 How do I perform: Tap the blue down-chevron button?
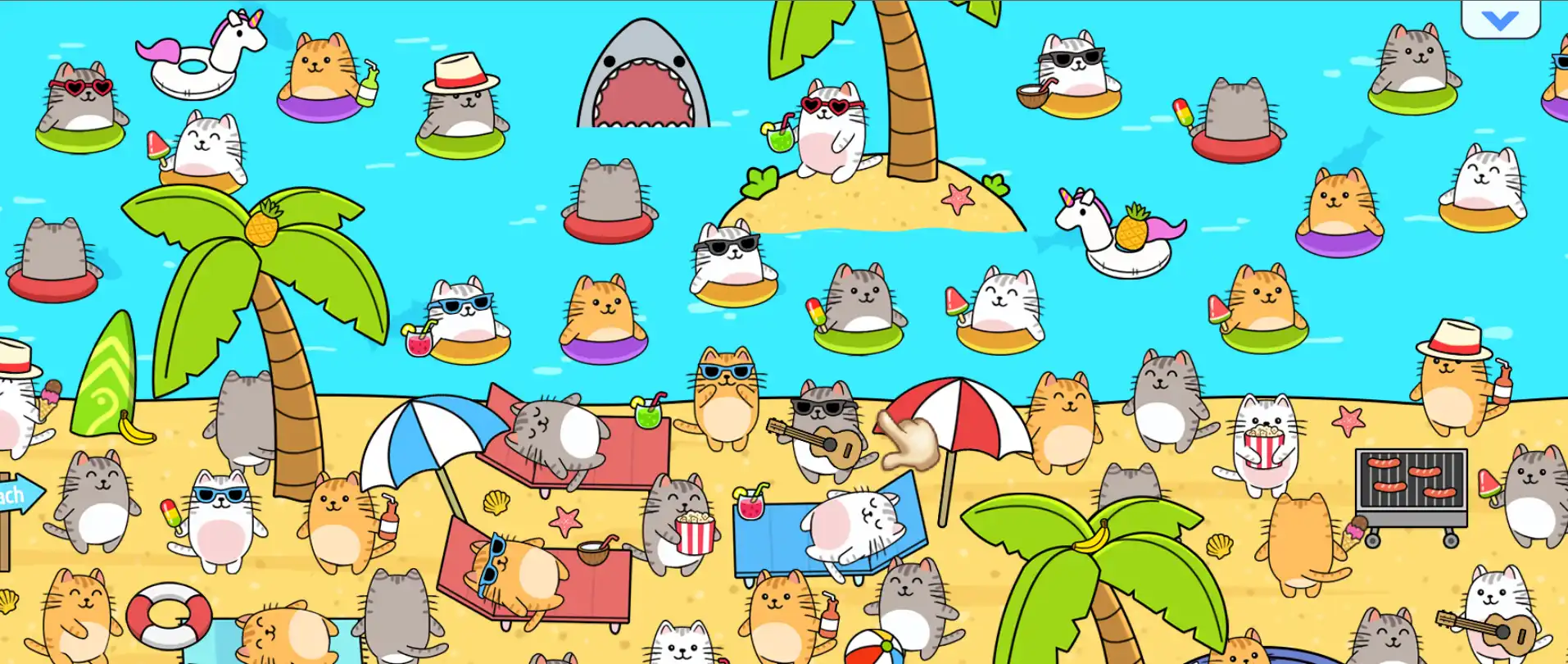pyautogui.click(x=1500, y=19)
